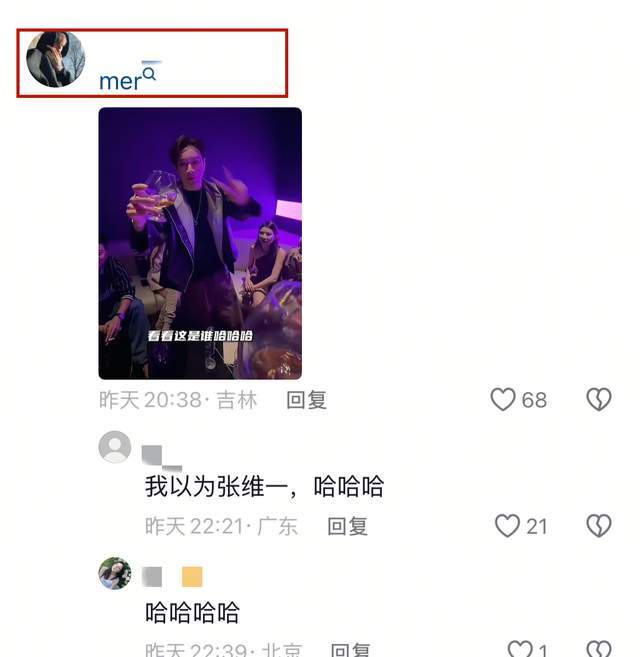Open the avatar of commenter mer
Viewport: 640px width, 657px height.
click(55, 59)
